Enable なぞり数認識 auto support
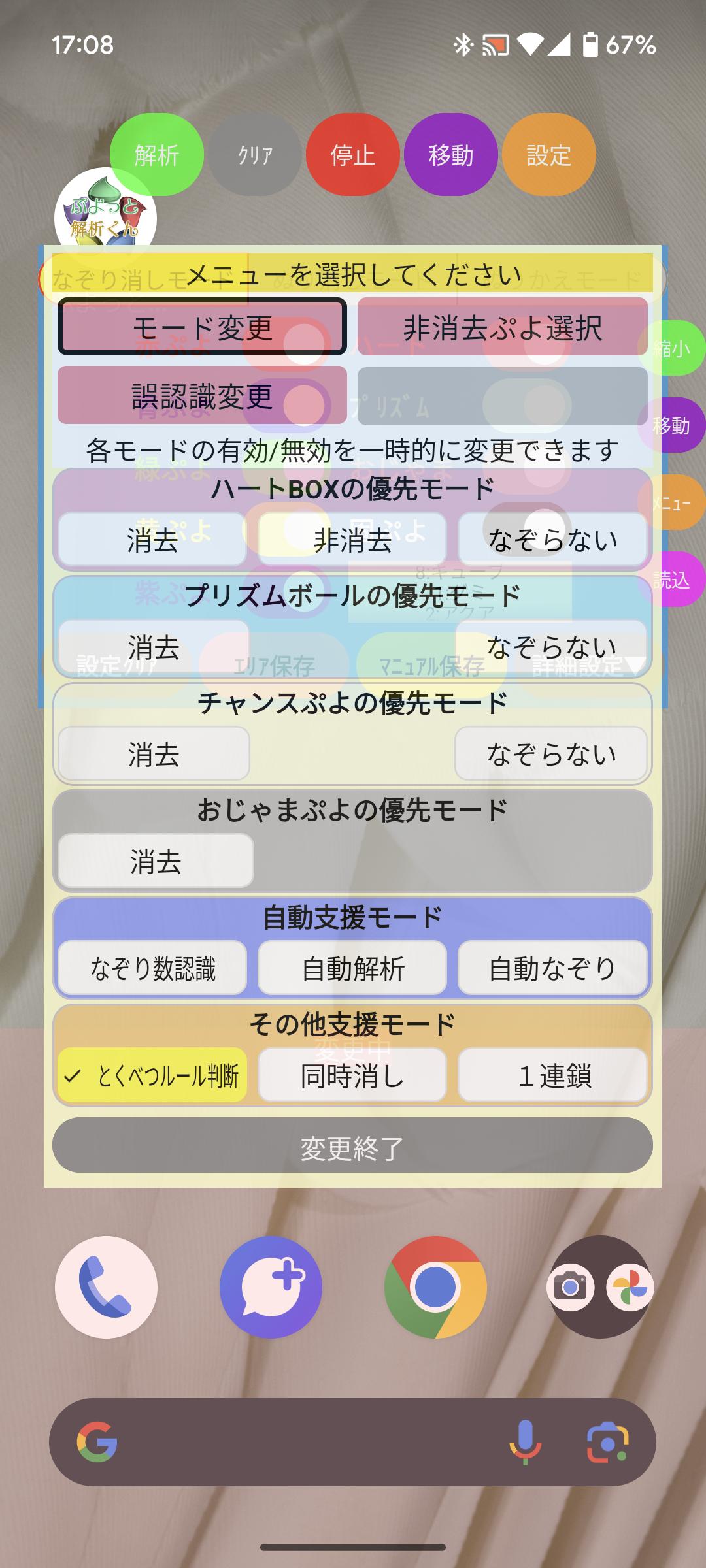The image size is (706, 1568). pos(152,968)
